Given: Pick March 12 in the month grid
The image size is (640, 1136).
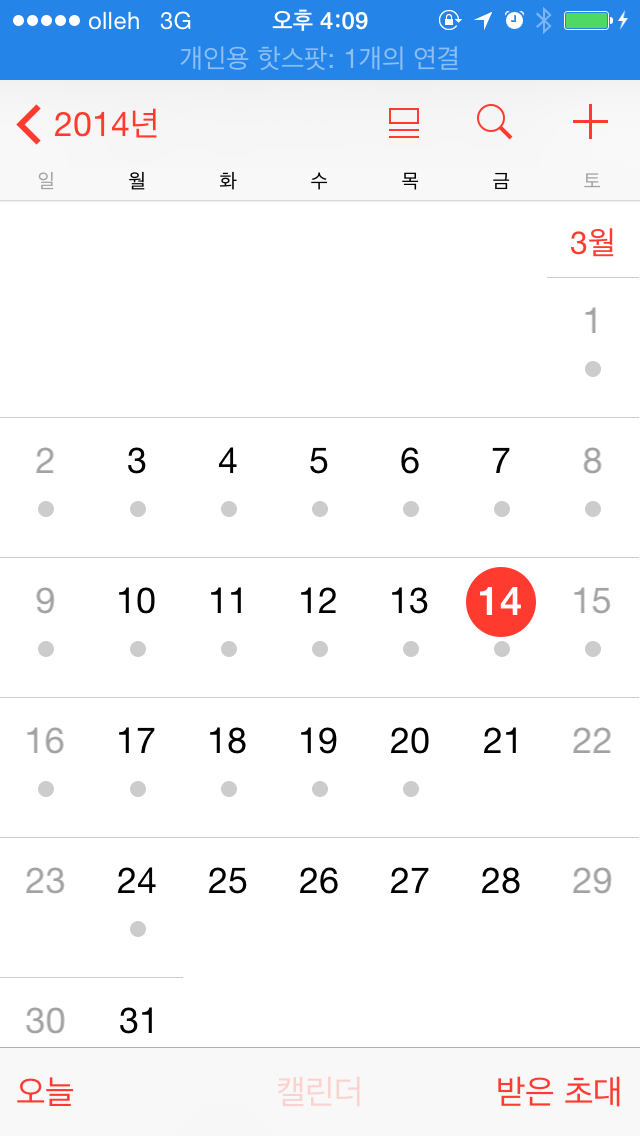Looking at the screenshot, I should coord(319,602).
